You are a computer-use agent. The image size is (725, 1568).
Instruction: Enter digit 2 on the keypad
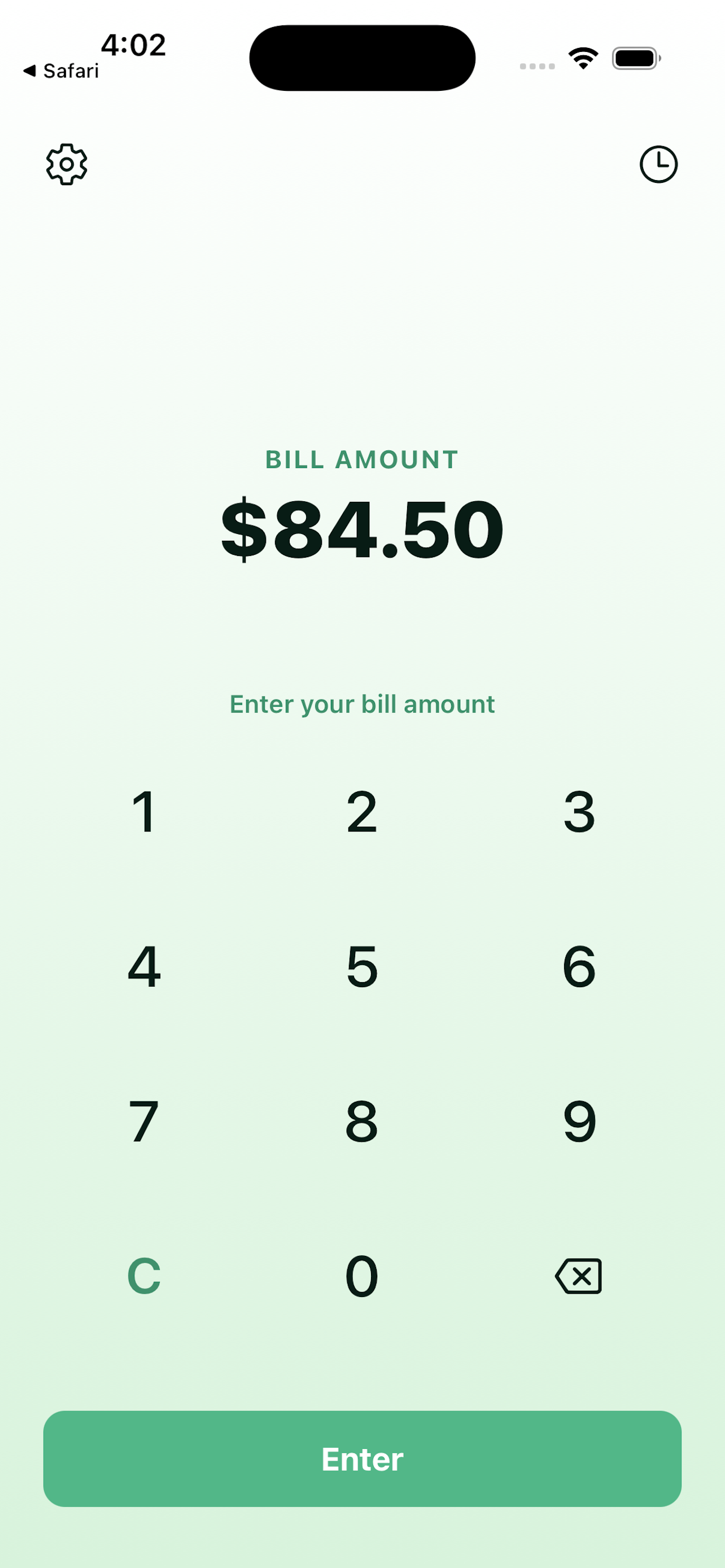(x=362, y=812)
